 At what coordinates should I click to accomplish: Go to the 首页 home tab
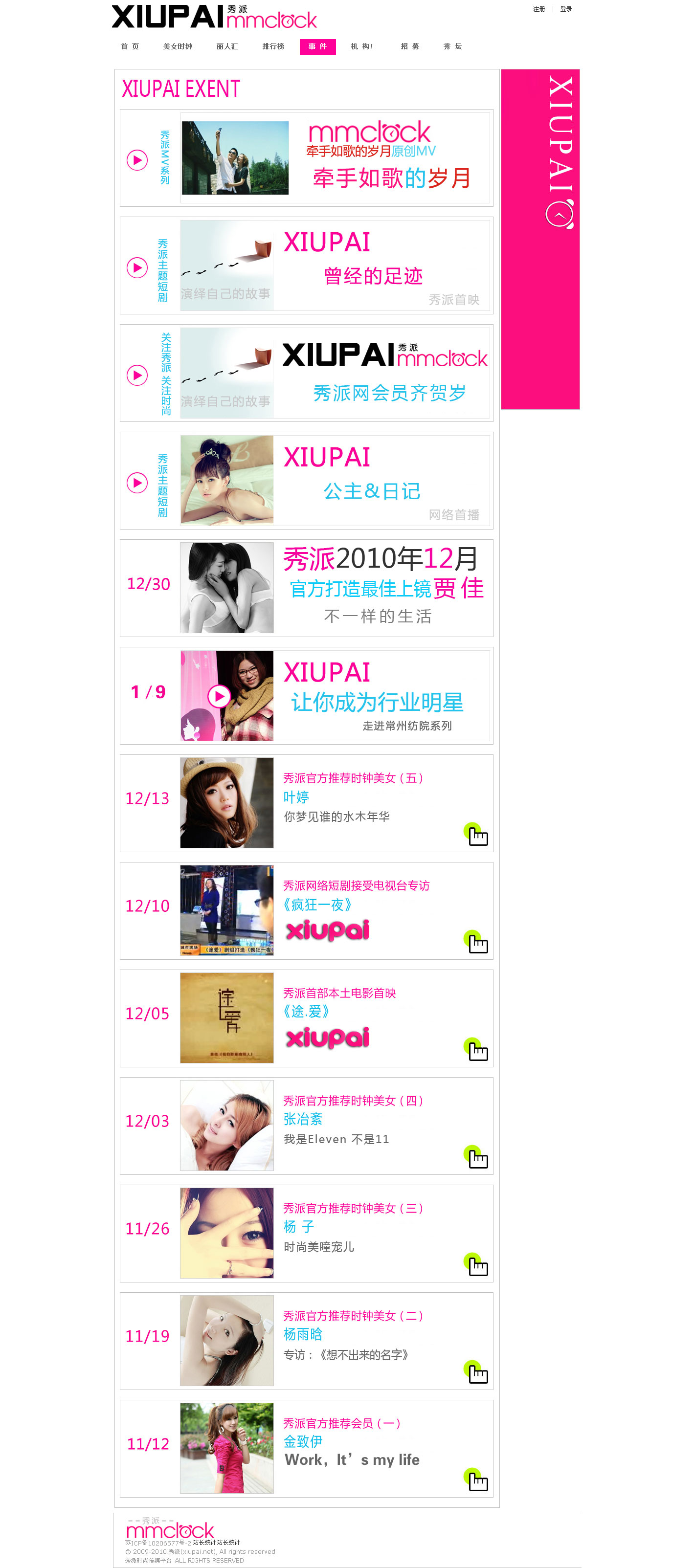coord(129,46)
